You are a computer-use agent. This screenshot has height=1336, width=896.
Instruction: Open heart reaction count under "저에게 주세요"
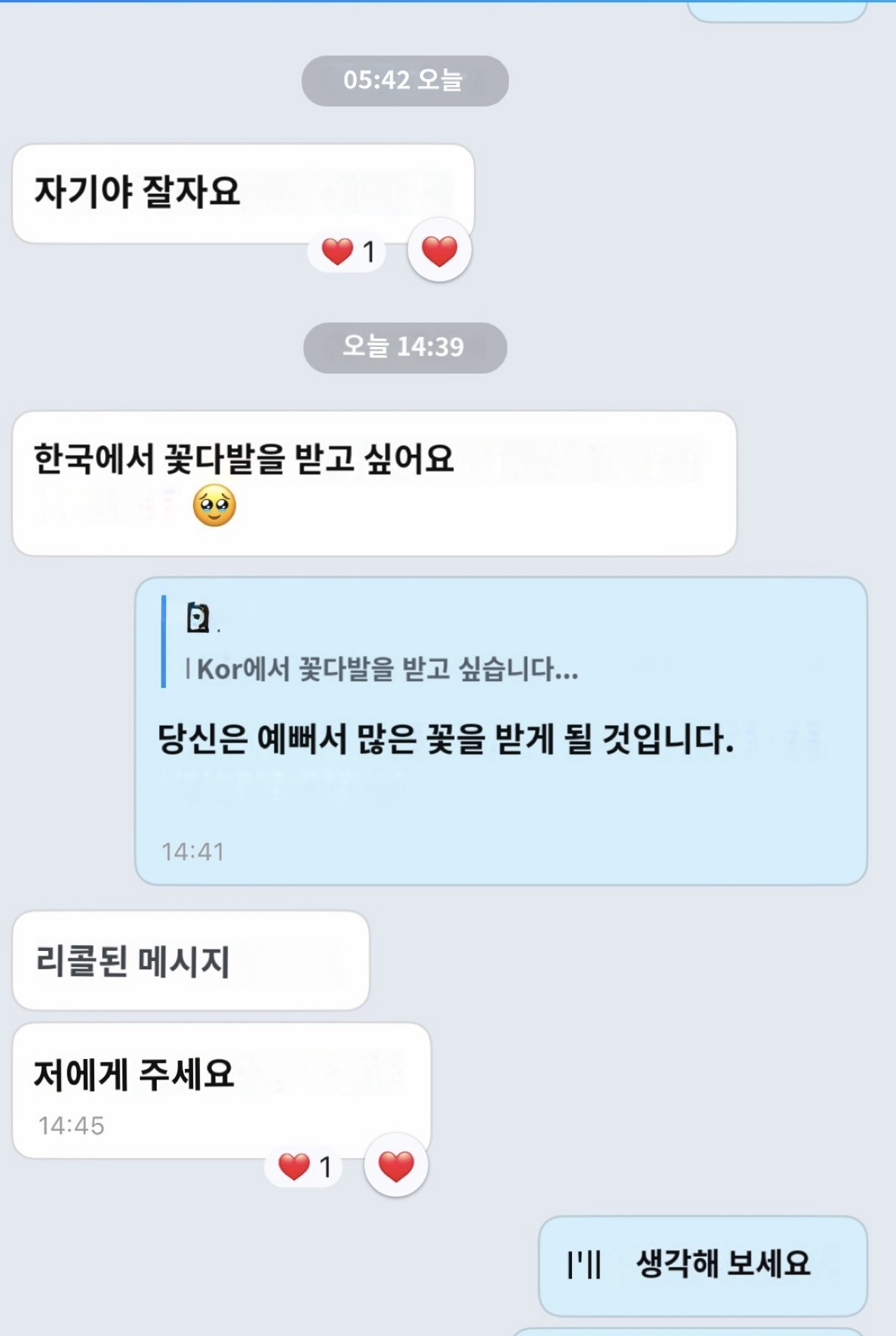pyautogui.click(x=304, y=1167)
